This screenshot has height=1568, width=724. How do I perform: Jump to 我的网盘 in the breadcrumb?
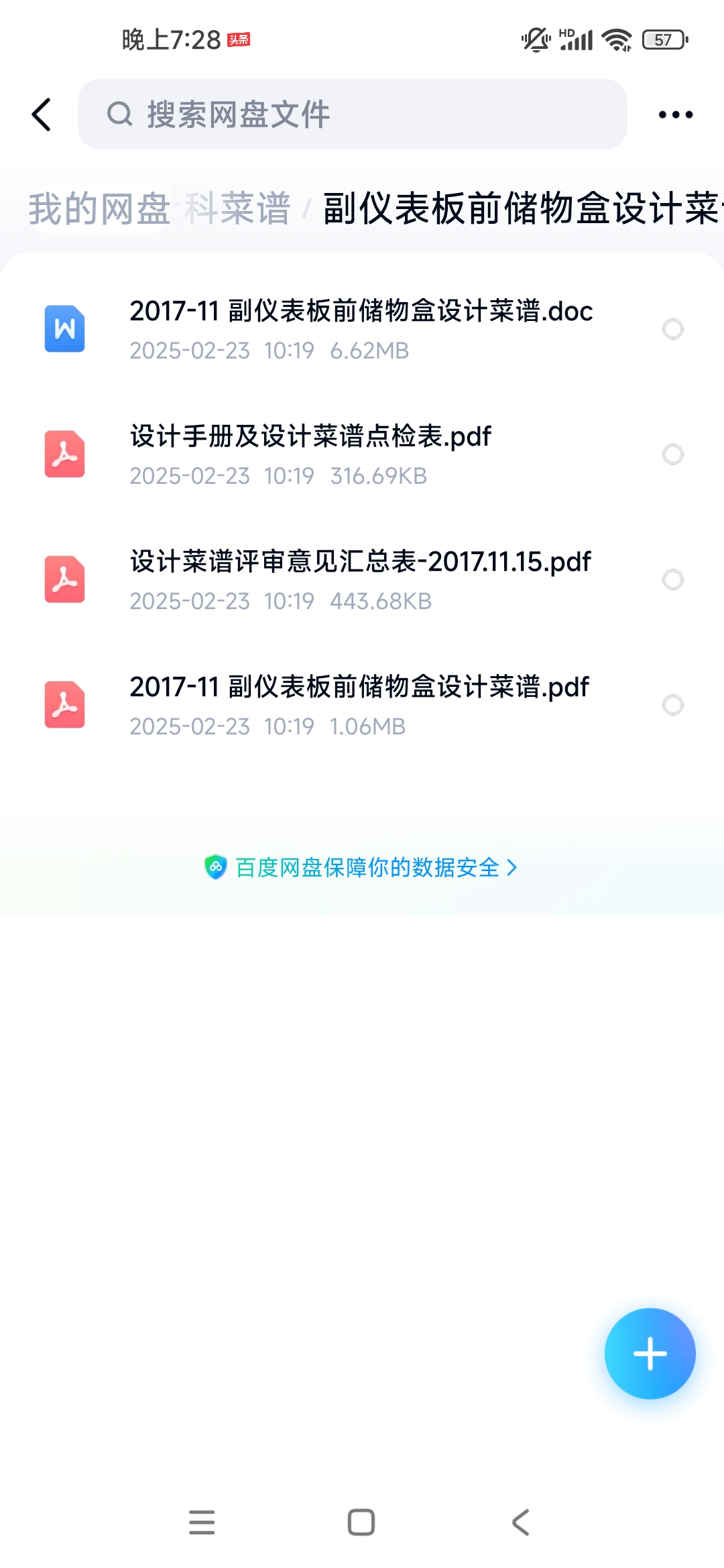tap(99, 208)
